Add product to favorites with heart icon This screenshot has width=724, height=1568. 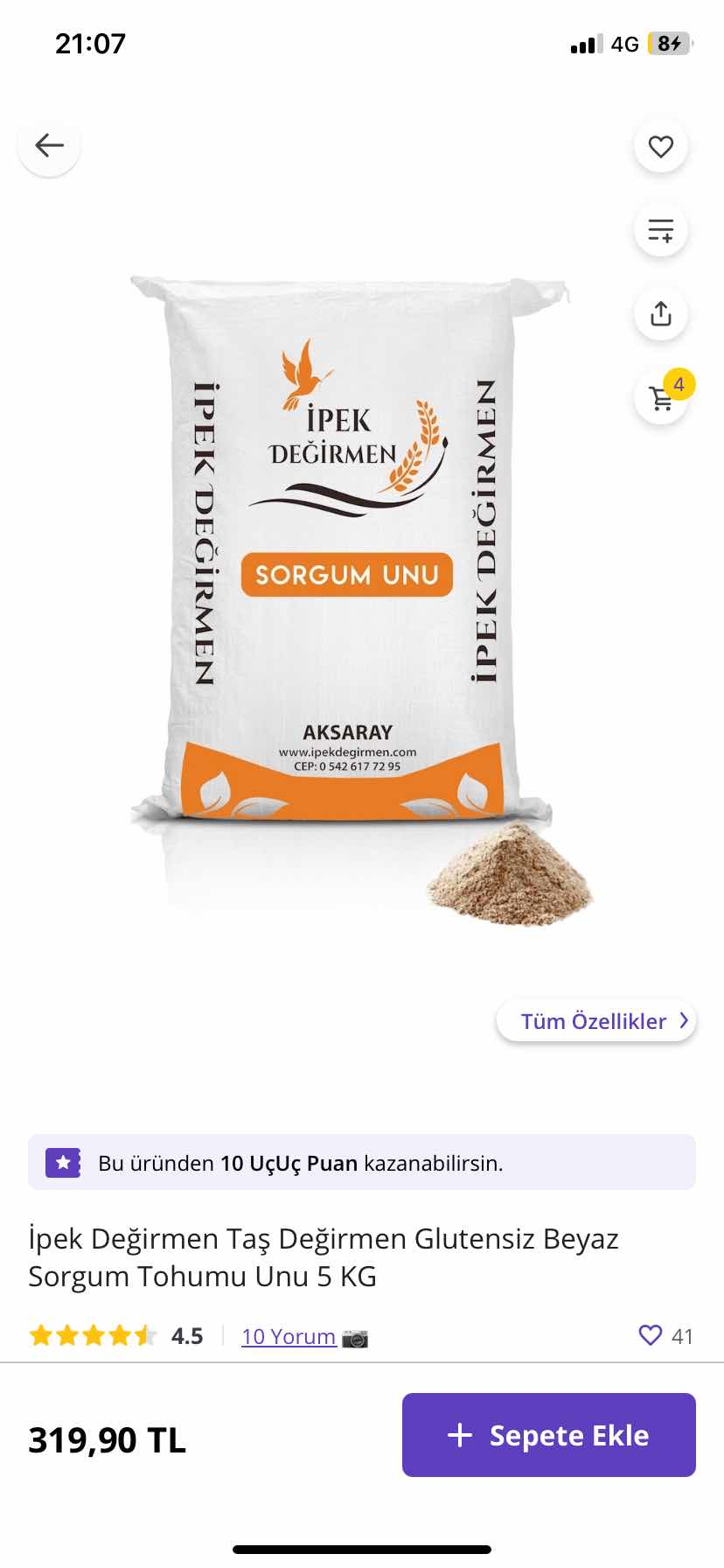coord(660,146)
